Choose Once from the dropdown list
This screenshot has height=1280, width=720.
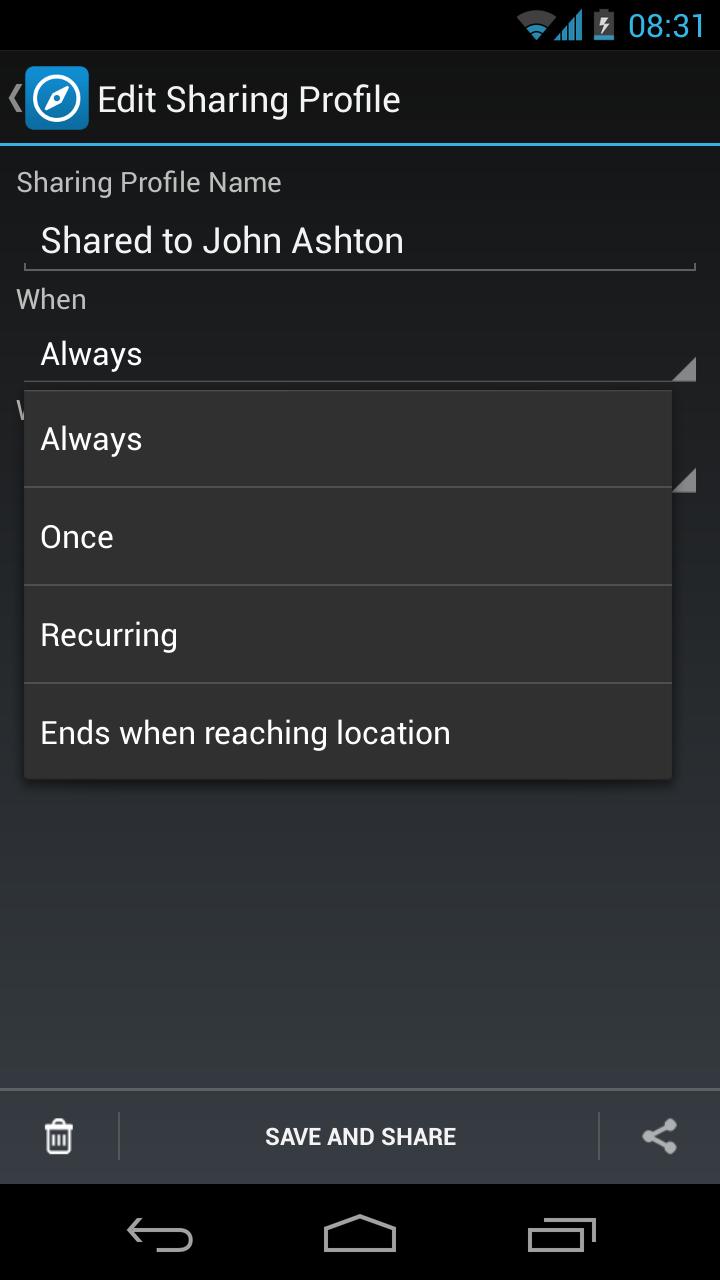[x=347, y=537]
